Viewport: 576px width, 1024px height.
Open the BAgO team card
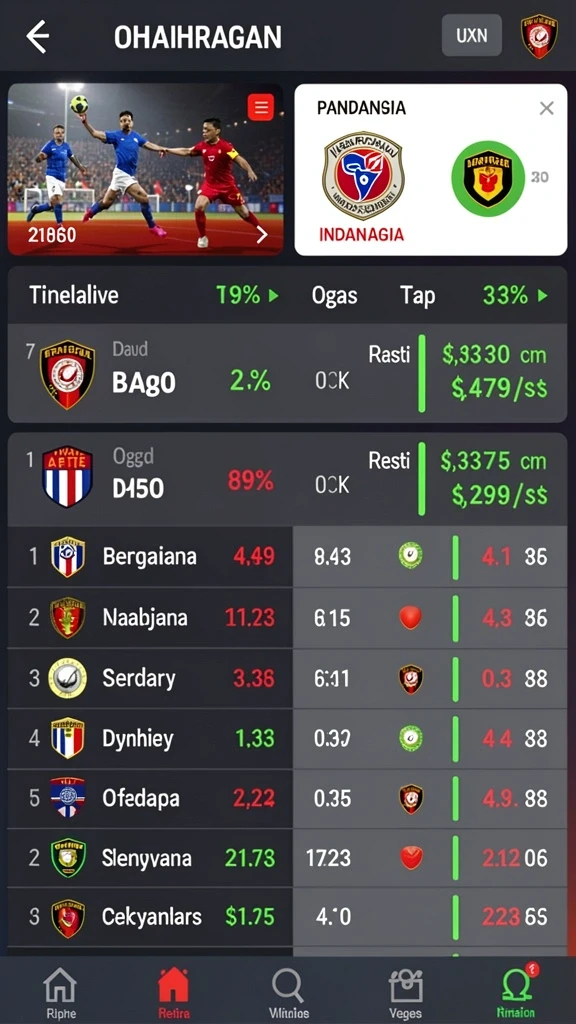tap(287, 374)
